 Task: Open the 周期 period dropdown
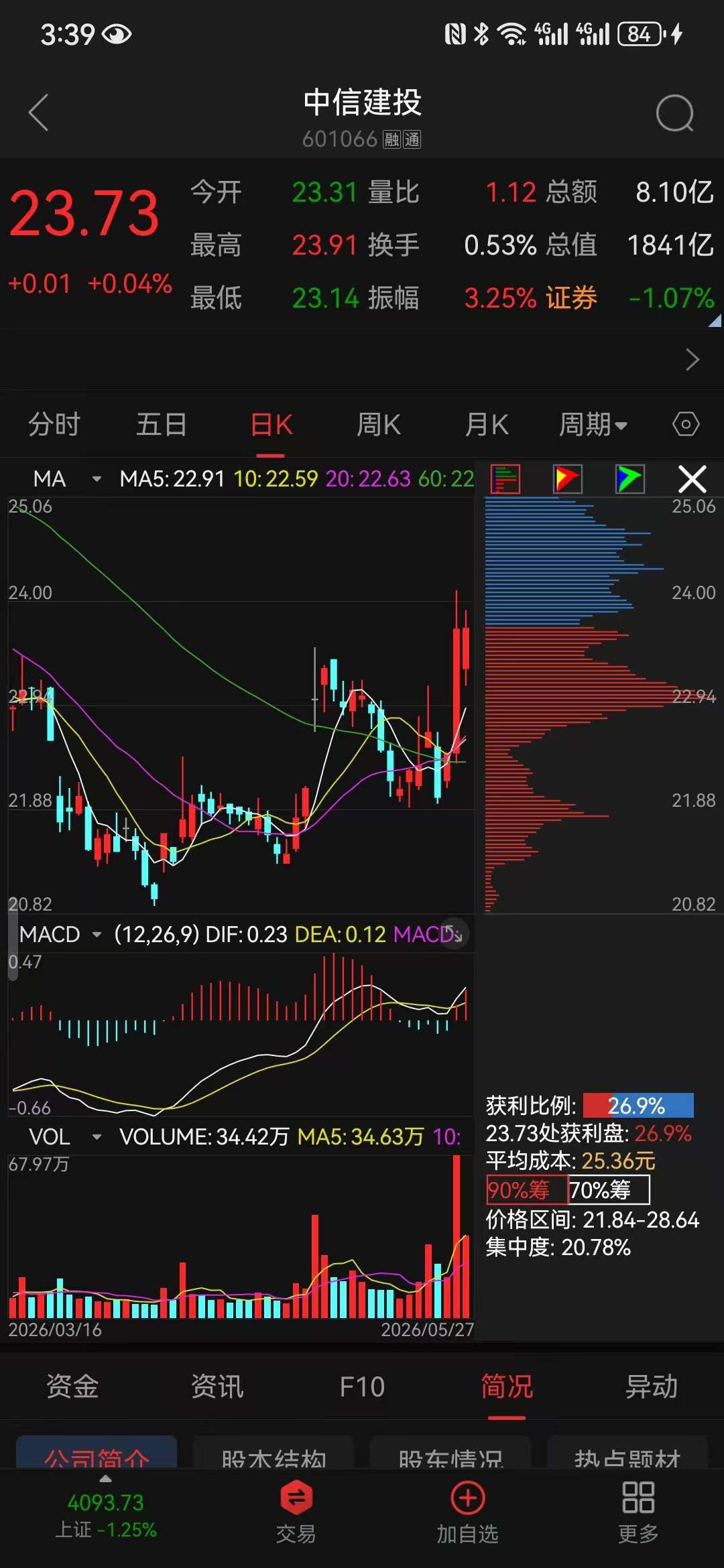[593, 424]
